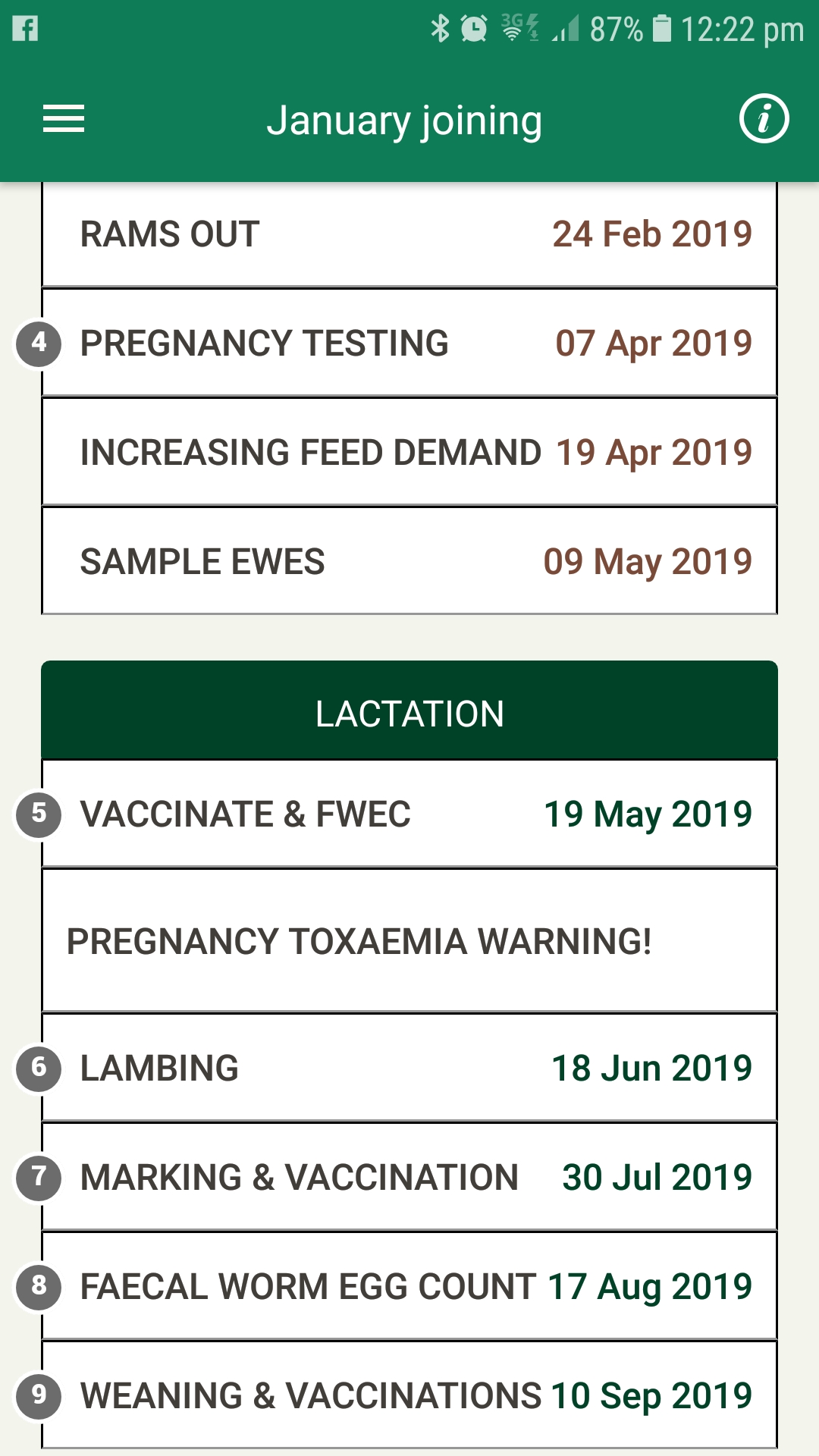Open Marking & Vaccination row
The height and width of the screenshot is (1456, 819).
(409, 1177)
